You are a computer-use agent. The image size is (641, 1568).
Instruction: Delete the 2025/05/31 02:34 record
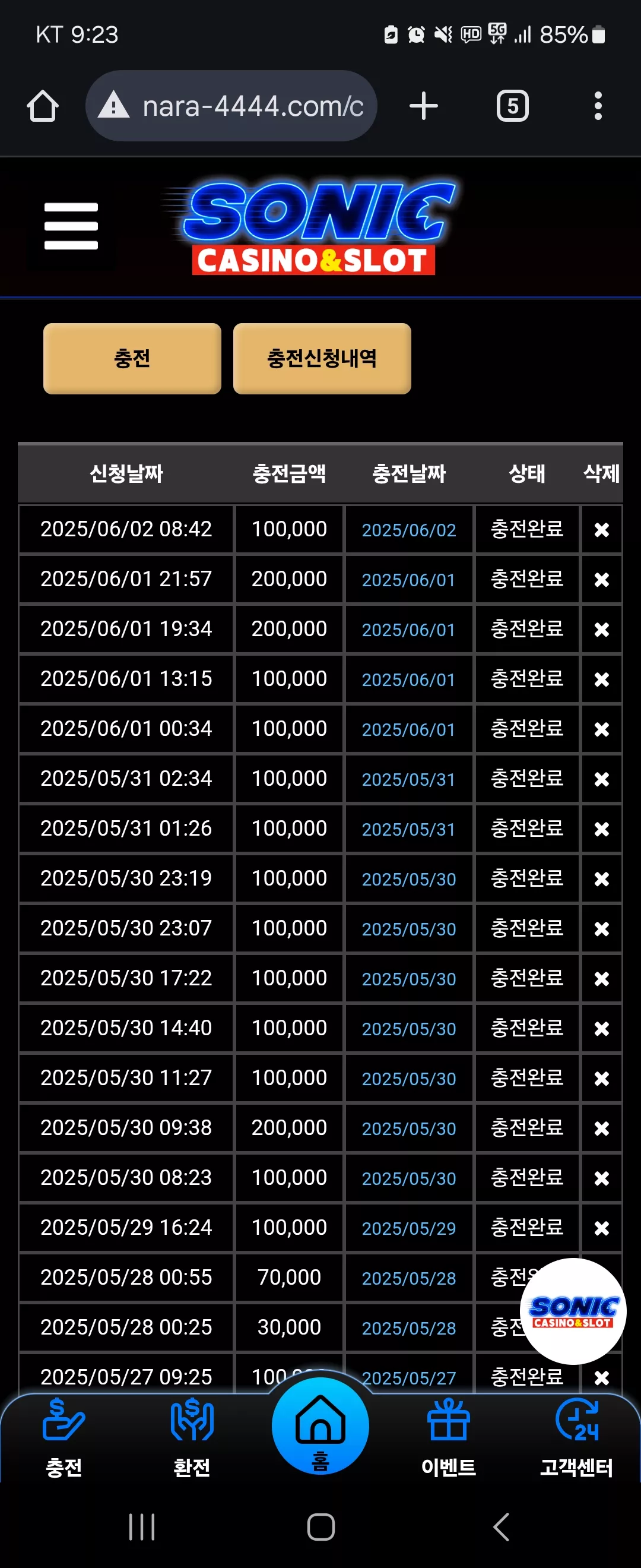click(601, 779)
